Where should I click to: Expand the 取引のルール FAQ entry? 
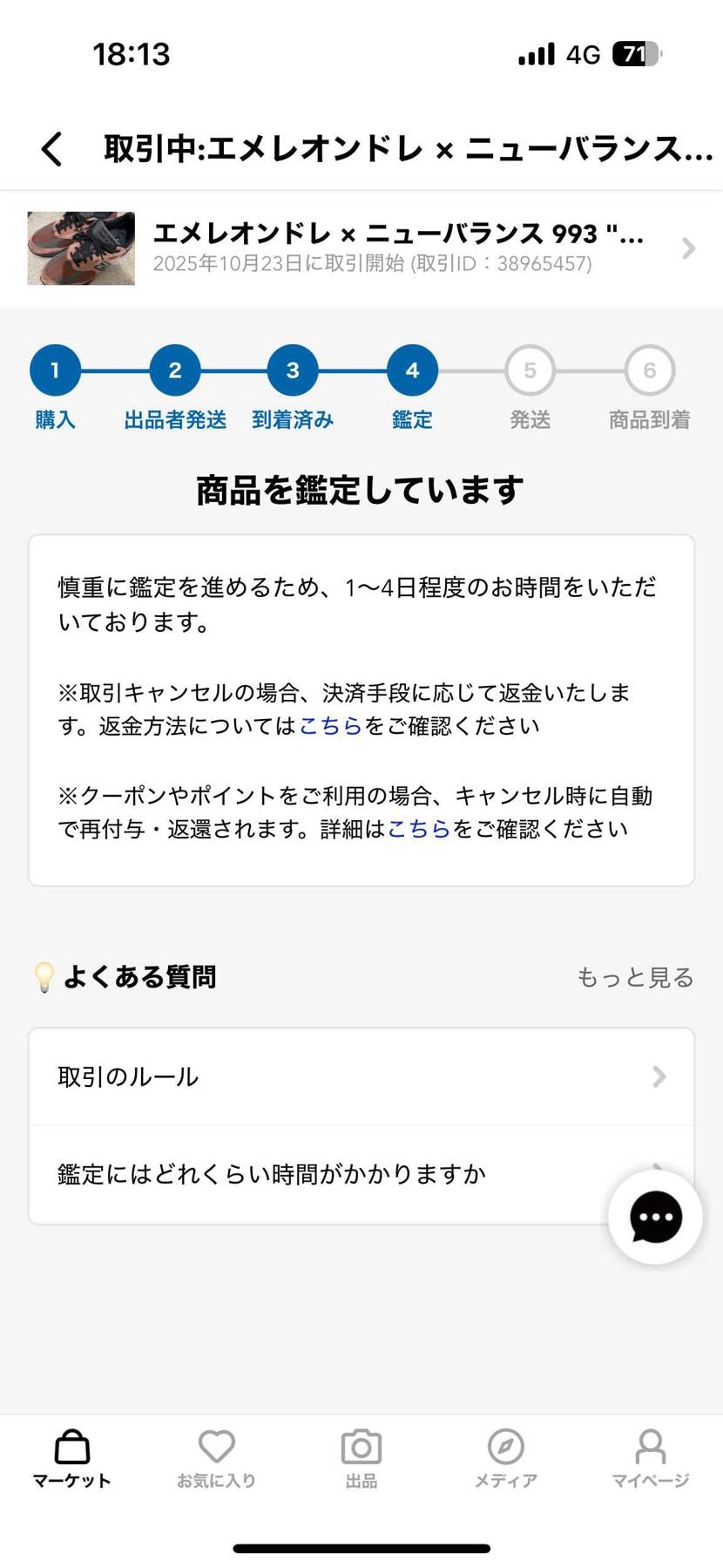361,1076
